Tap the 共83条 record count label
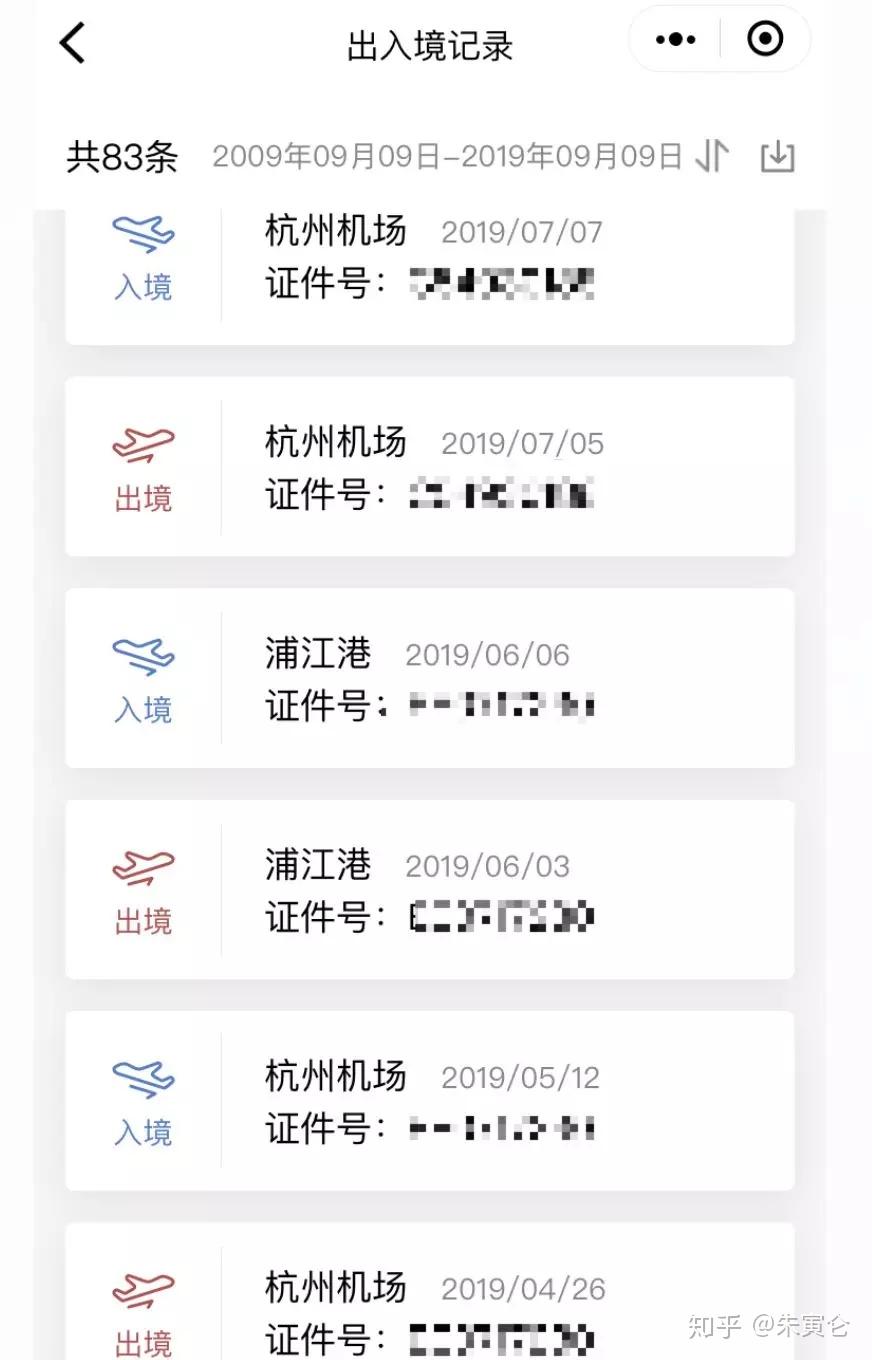Image resolution: width=872 pixels, height=1360 pixels. pos(122,157)
